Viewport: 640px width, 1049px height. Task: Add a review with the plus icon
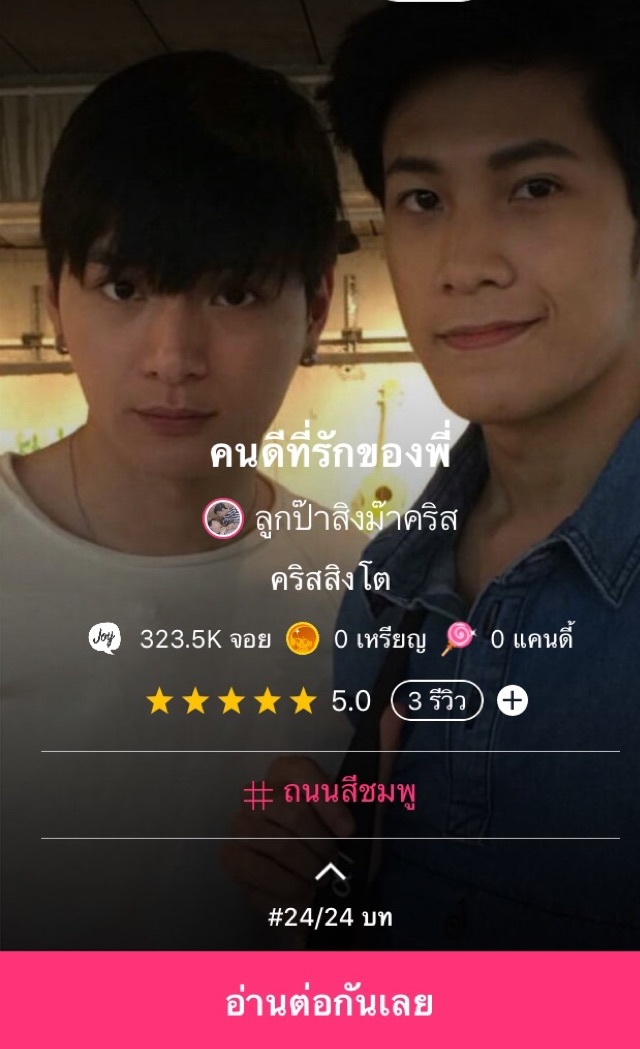pyautogui.click(x=512, y=700)
